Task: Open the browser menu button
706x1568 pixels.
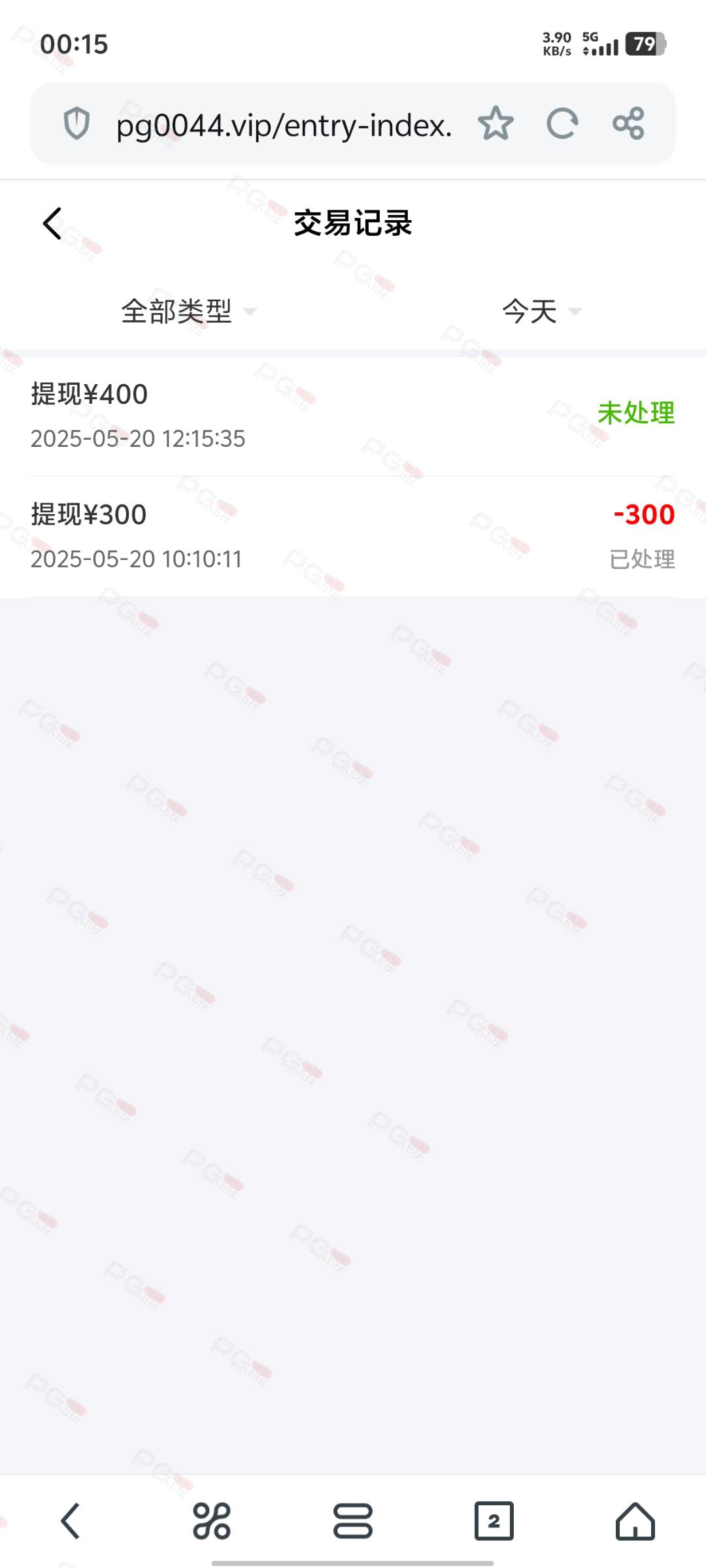Action: [353, 1521]
